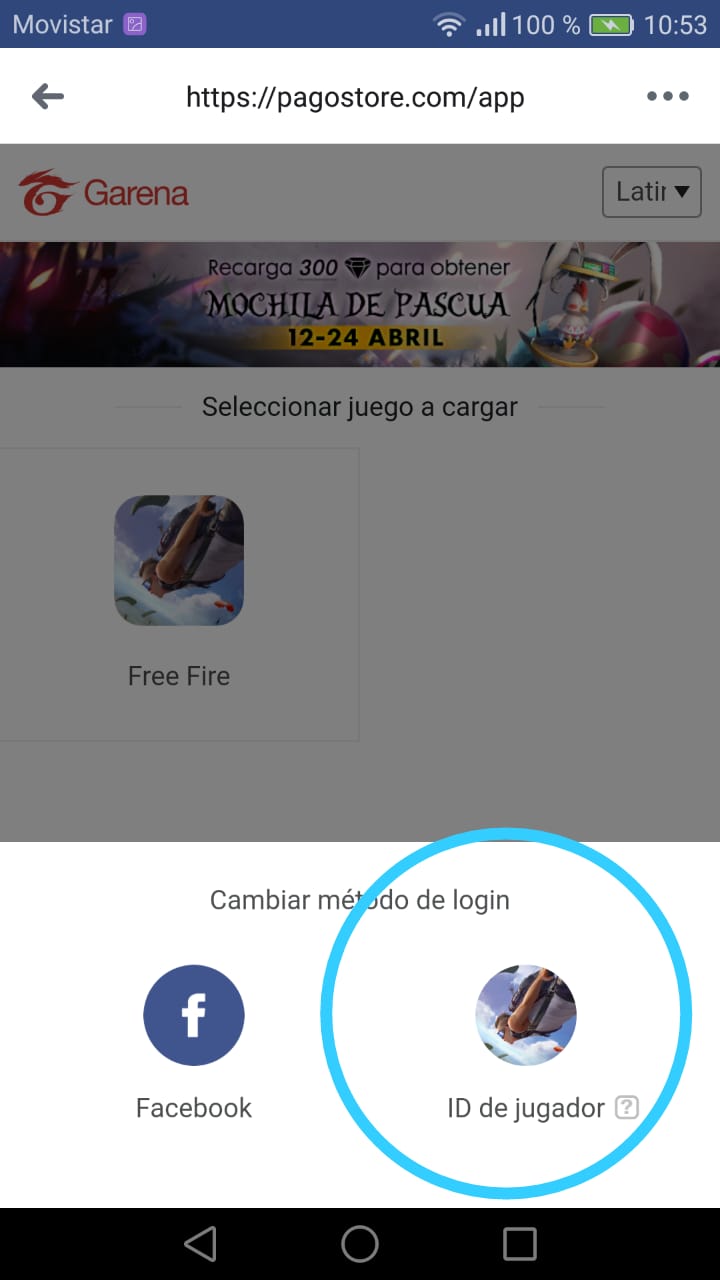Open the Mochila de Pascua banner
Screen dimensions: 720x1280
[x=360, y=304]
